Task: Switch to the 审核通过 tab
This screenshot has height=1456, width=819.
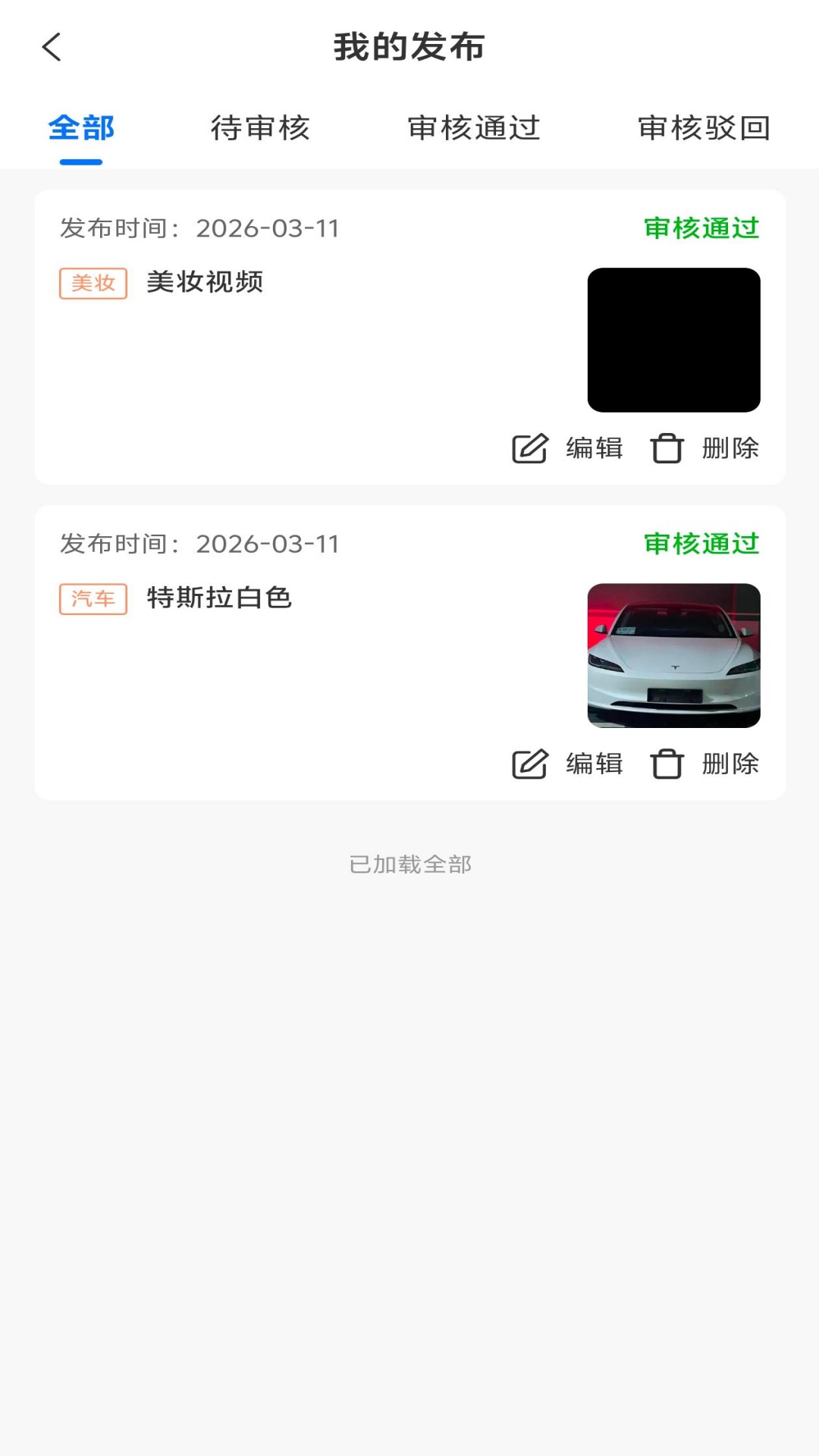Action: pos(474,128)
